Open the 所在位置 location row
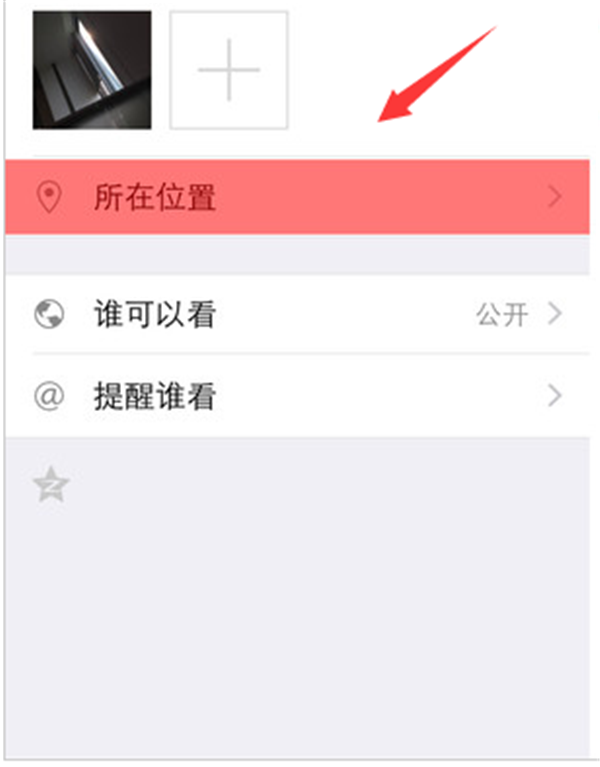The height and width of the screenshot is (767, 600). point(298,197)
